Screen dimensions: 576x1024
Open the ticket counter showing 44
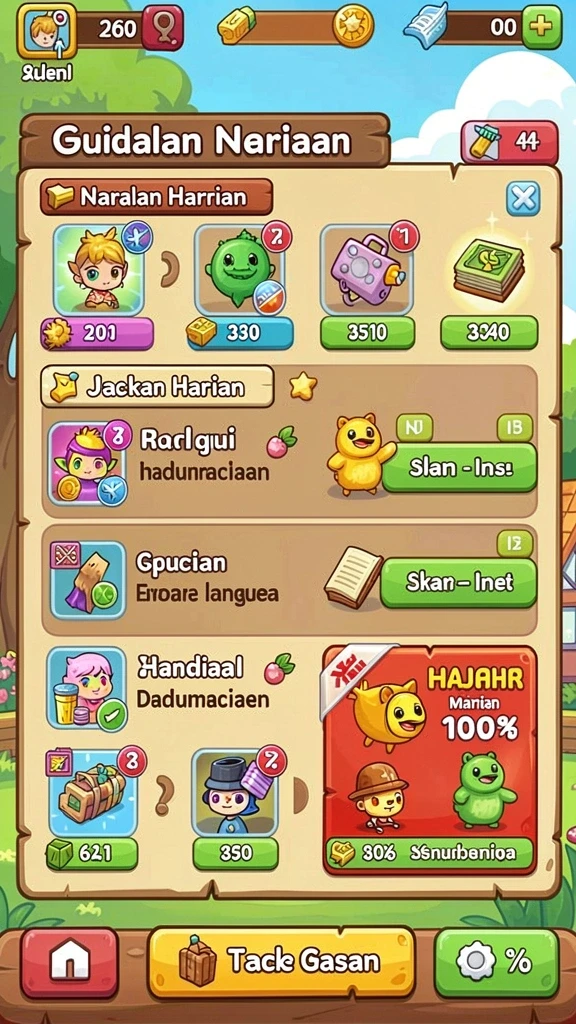(509, 142)
